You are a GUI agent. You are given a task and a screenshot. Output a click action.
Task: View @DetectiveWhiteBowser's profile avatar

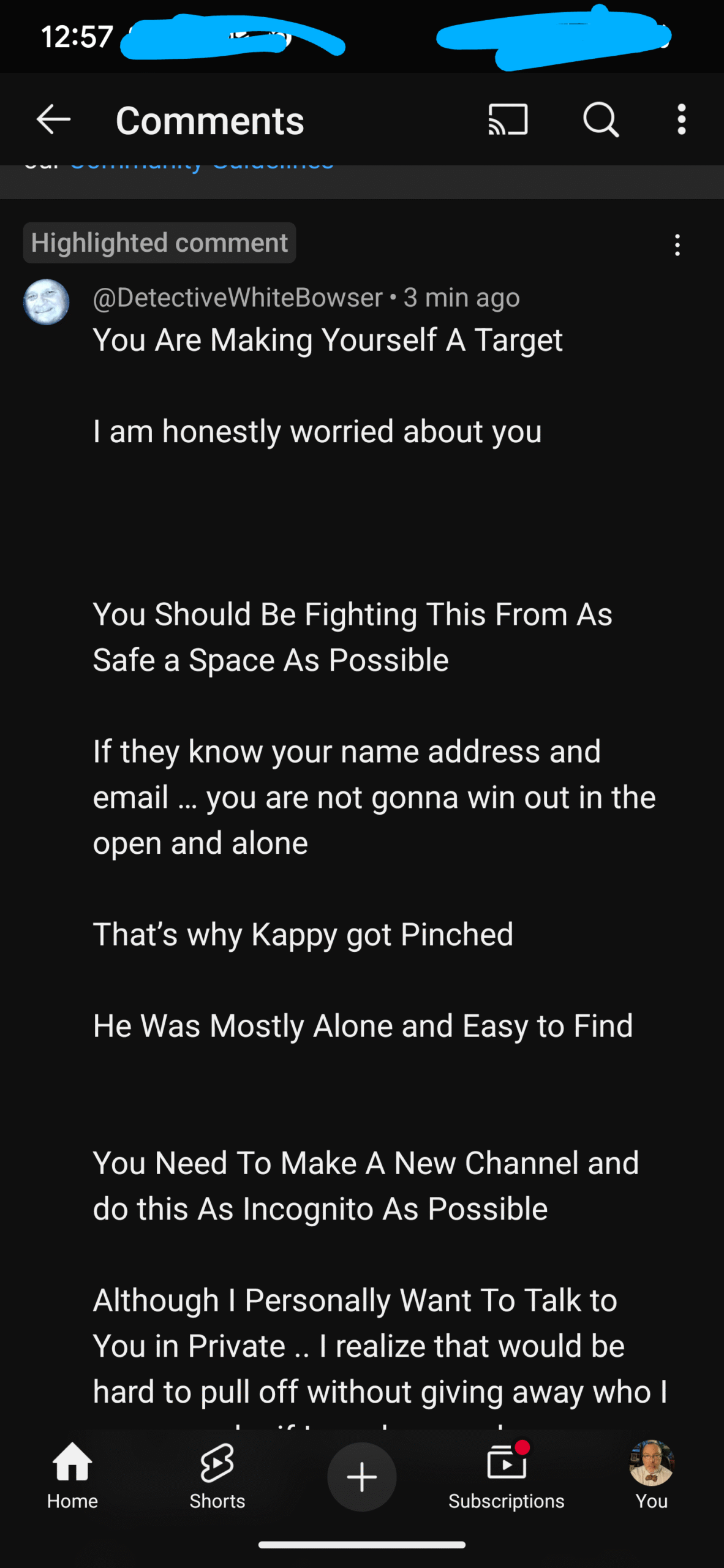click(46, 302)
